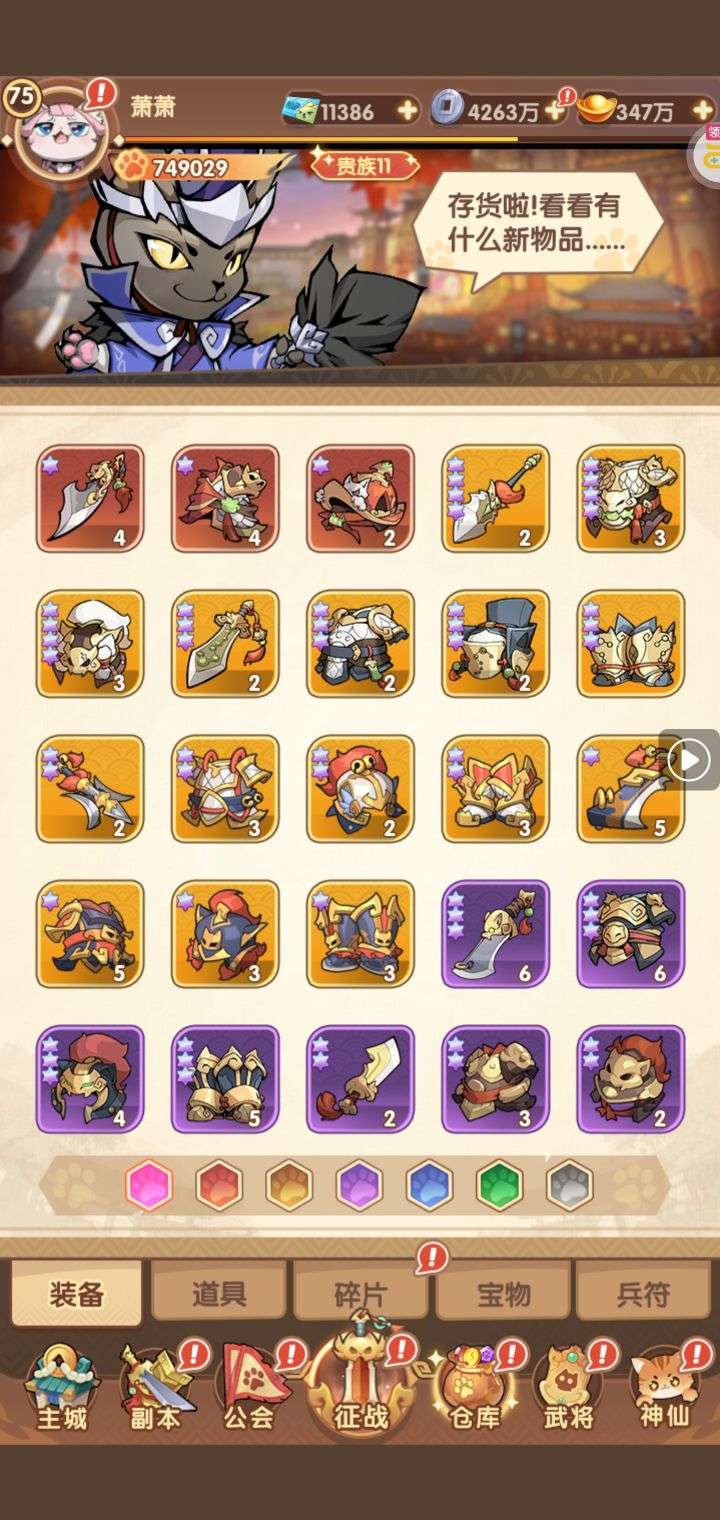Open the 贵族11 noble level badge
Viewport: 720px width, 1520px height.
363,164
